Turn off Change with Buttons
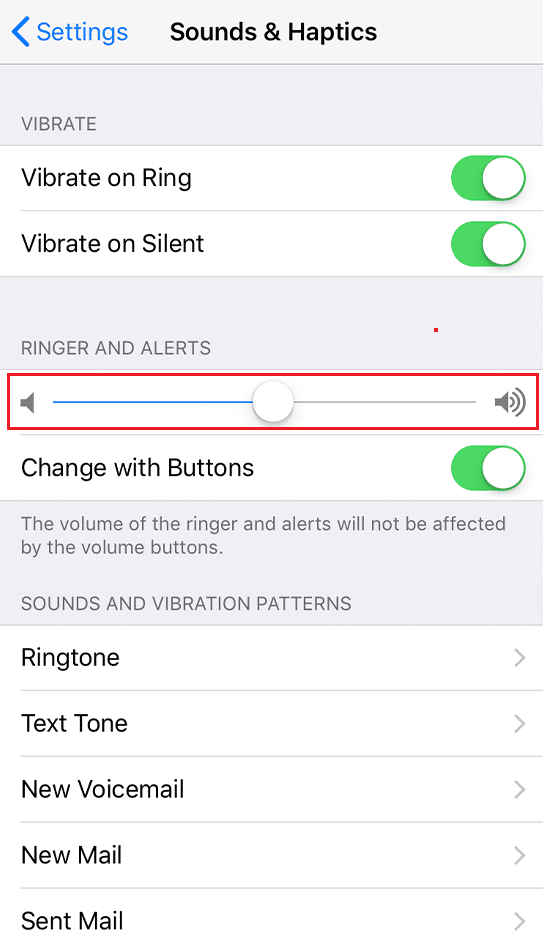 click(x=488, y=468)
